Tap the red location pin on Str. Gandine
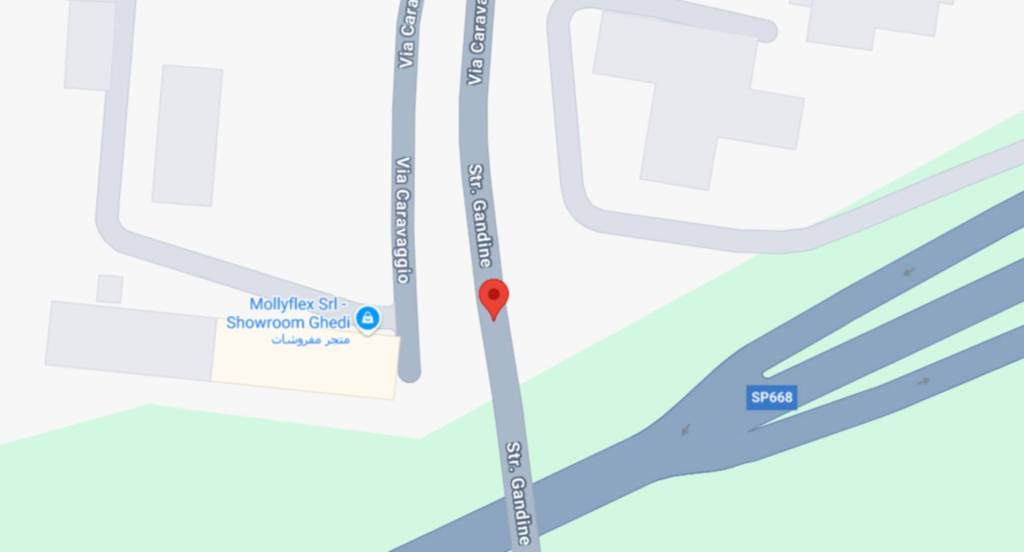1024x552 pixels. point(494,297)
